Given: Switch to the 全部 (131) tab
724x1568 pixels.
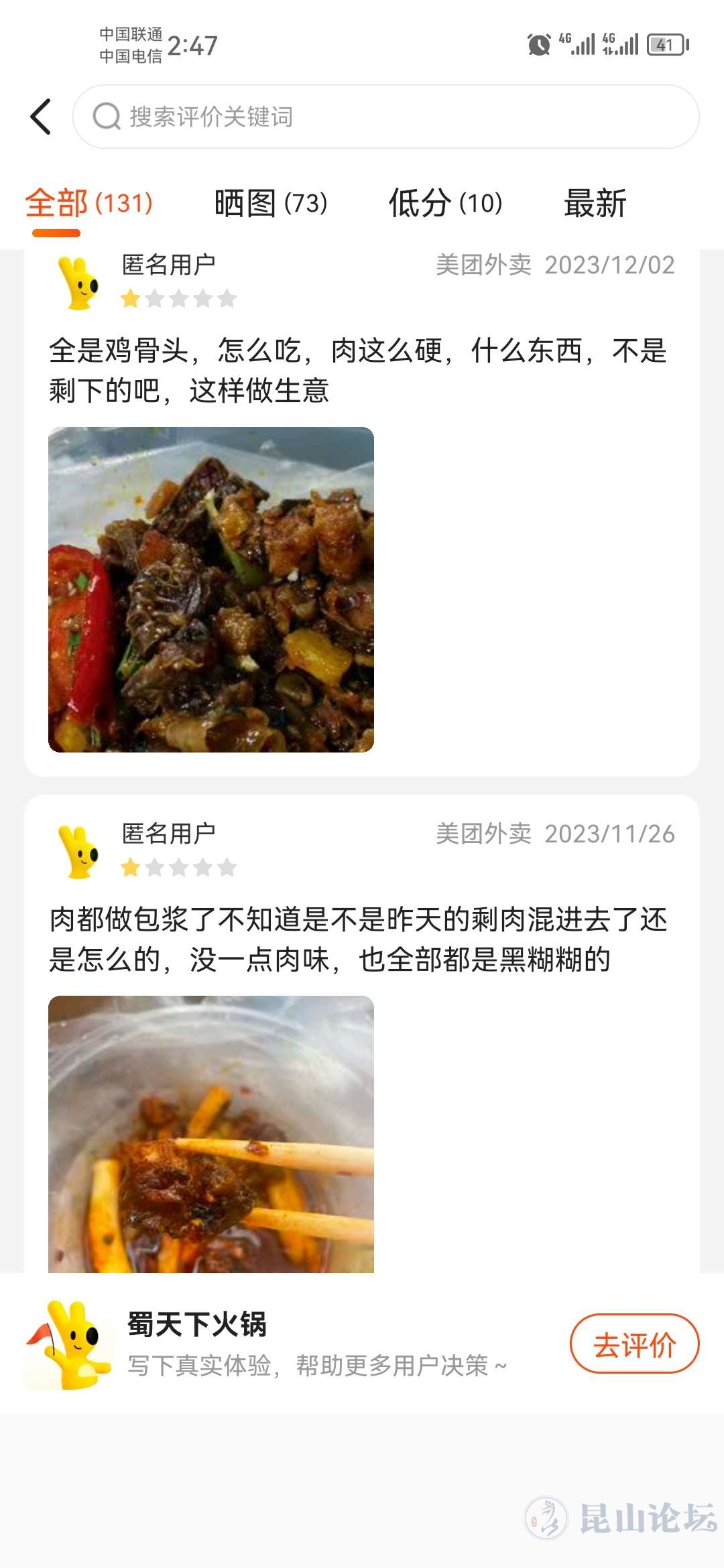Looking at the screenshot, I should point(89,203).
